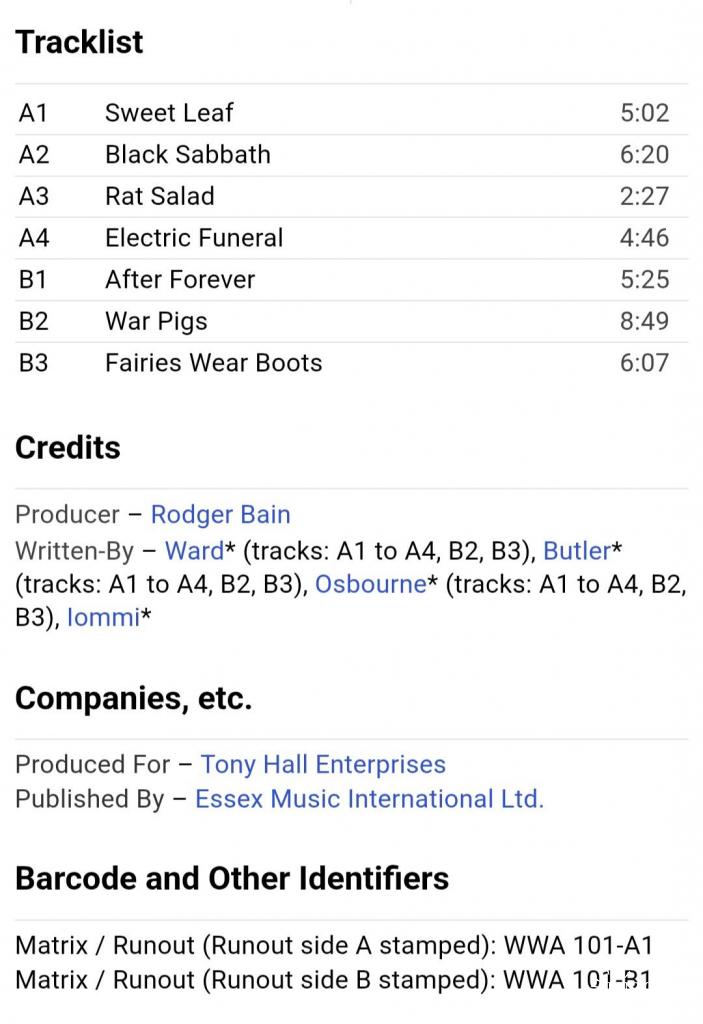The width and height of the screenshot is (703, 1024).
Task: Open the Osbourne writer credit link
Action: coord(370,584)
